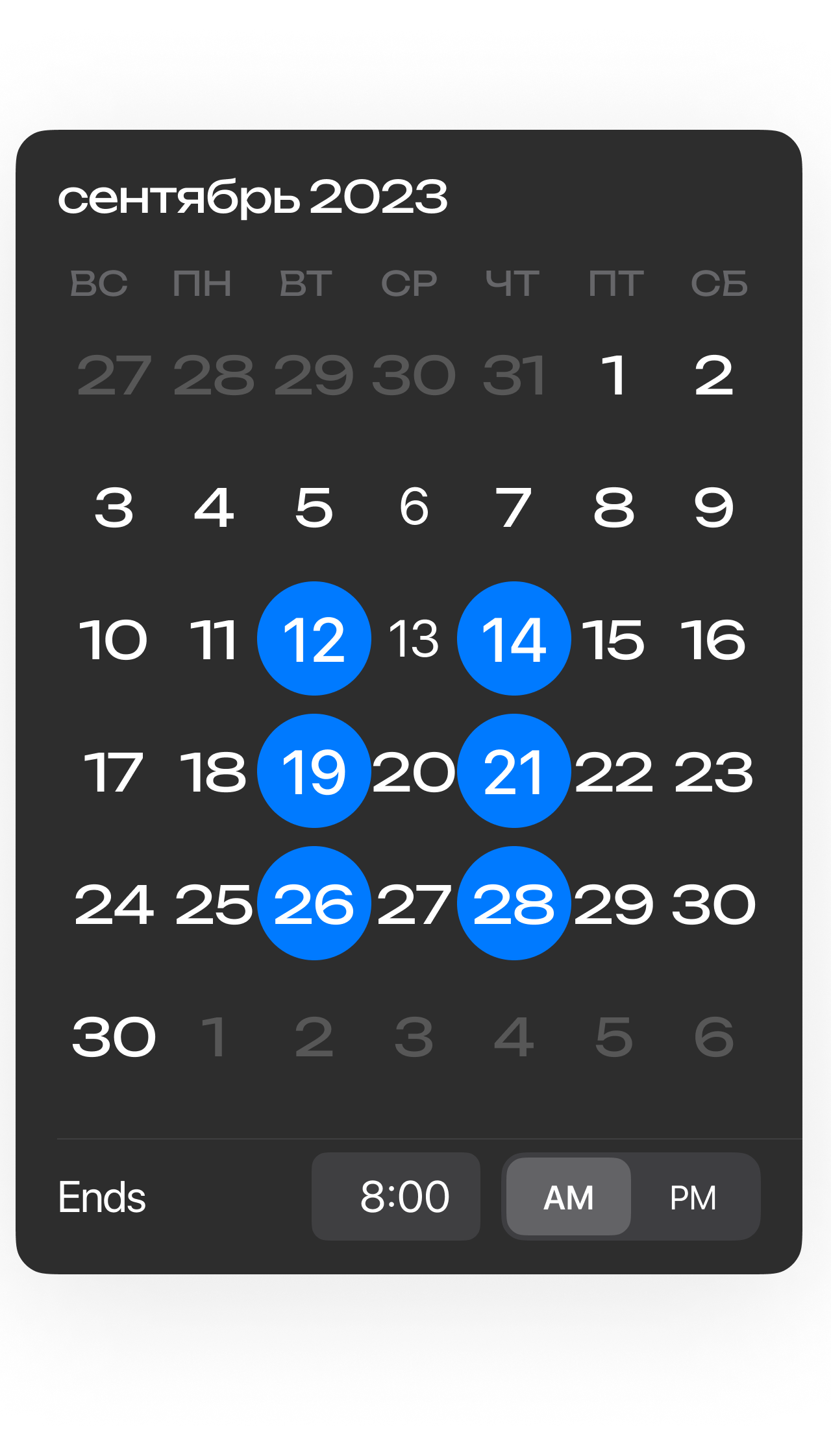Tap greyed-out date 31 of previous month
Image resolution: width=831 pixels, height=1456 pixels.
tap(514, 374)
